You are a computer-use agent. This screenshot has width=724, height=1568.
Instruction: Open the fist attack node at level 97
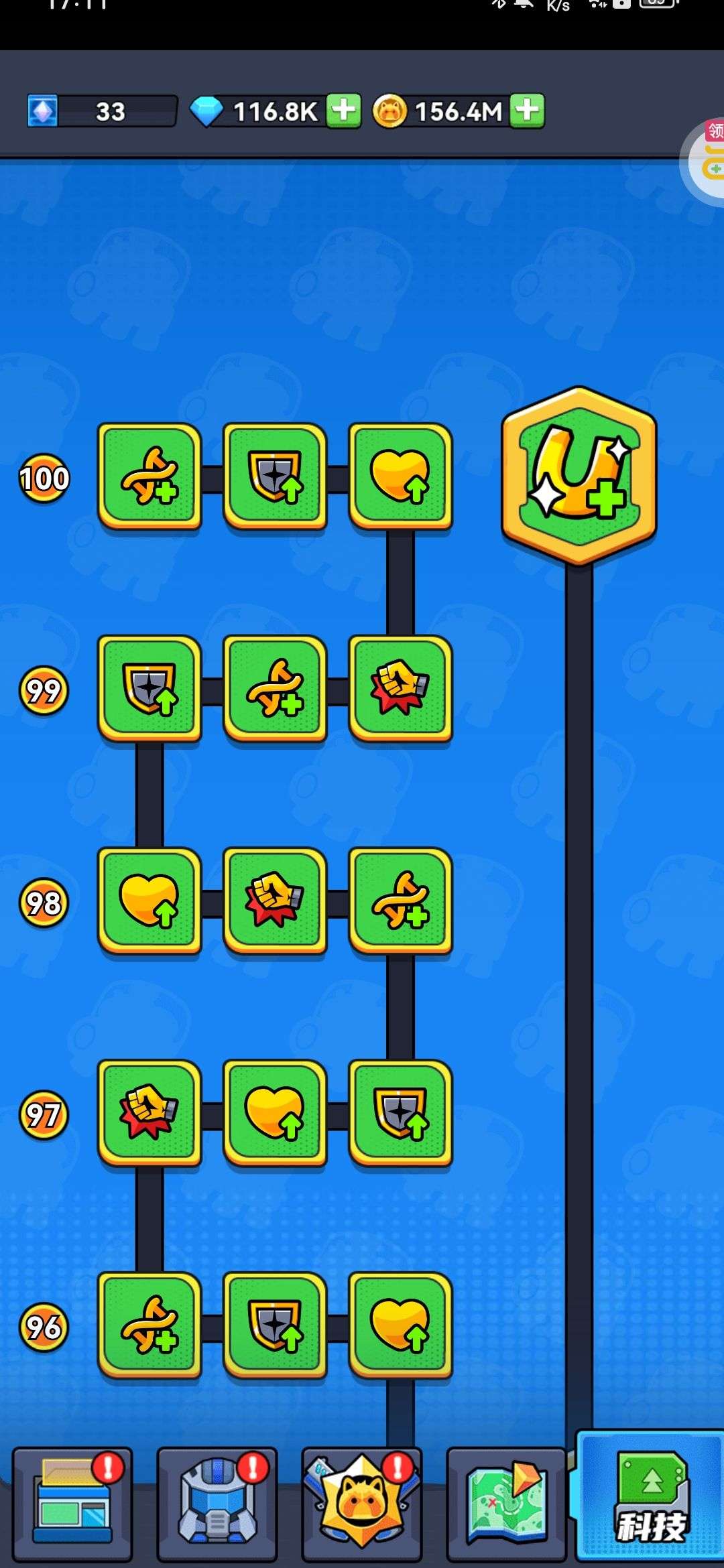(x=149, y=1113)
